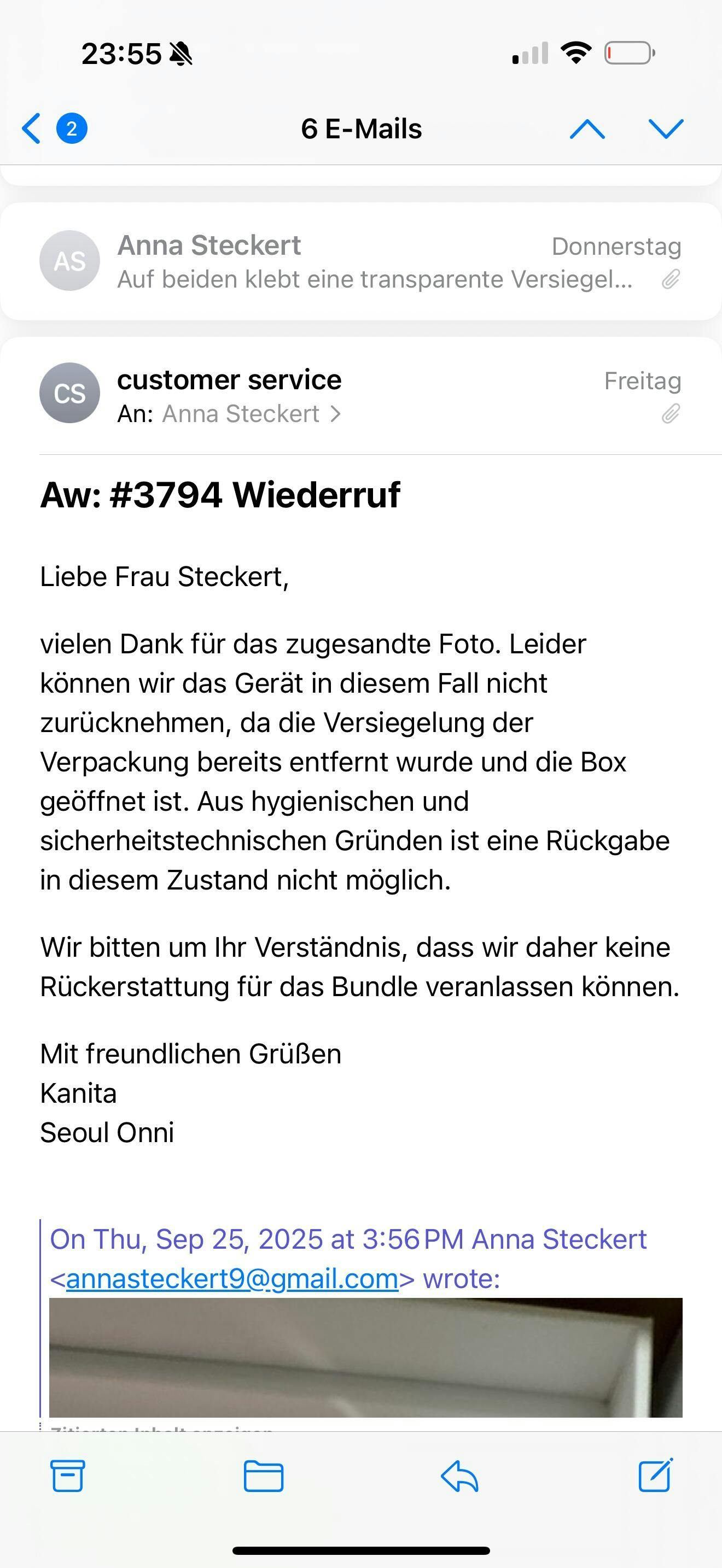Compose a new email
The height and width of the screenshot is (1568, 722).
[656, 1476]
